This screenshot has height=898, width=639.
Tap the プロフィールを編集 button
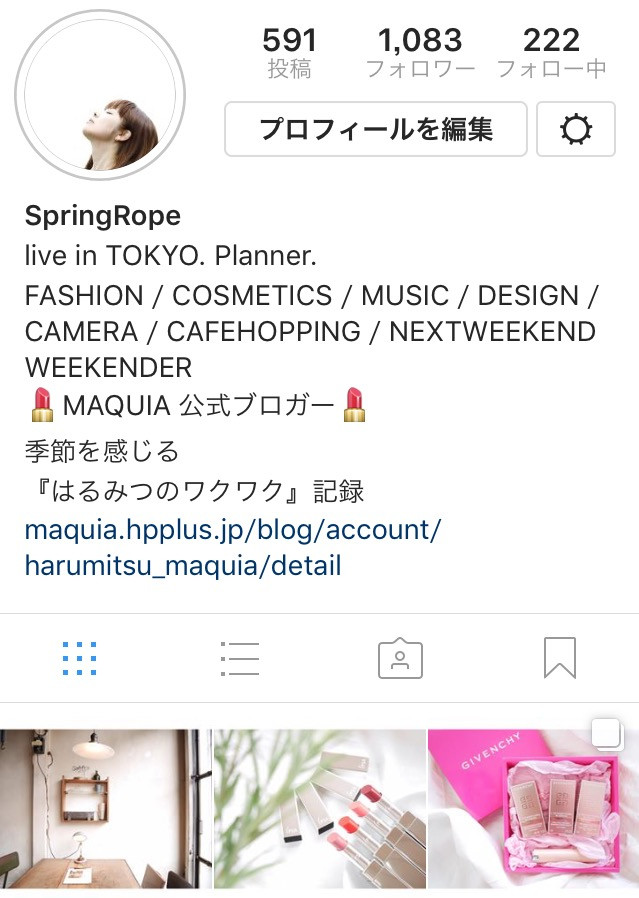coord(375,129)
